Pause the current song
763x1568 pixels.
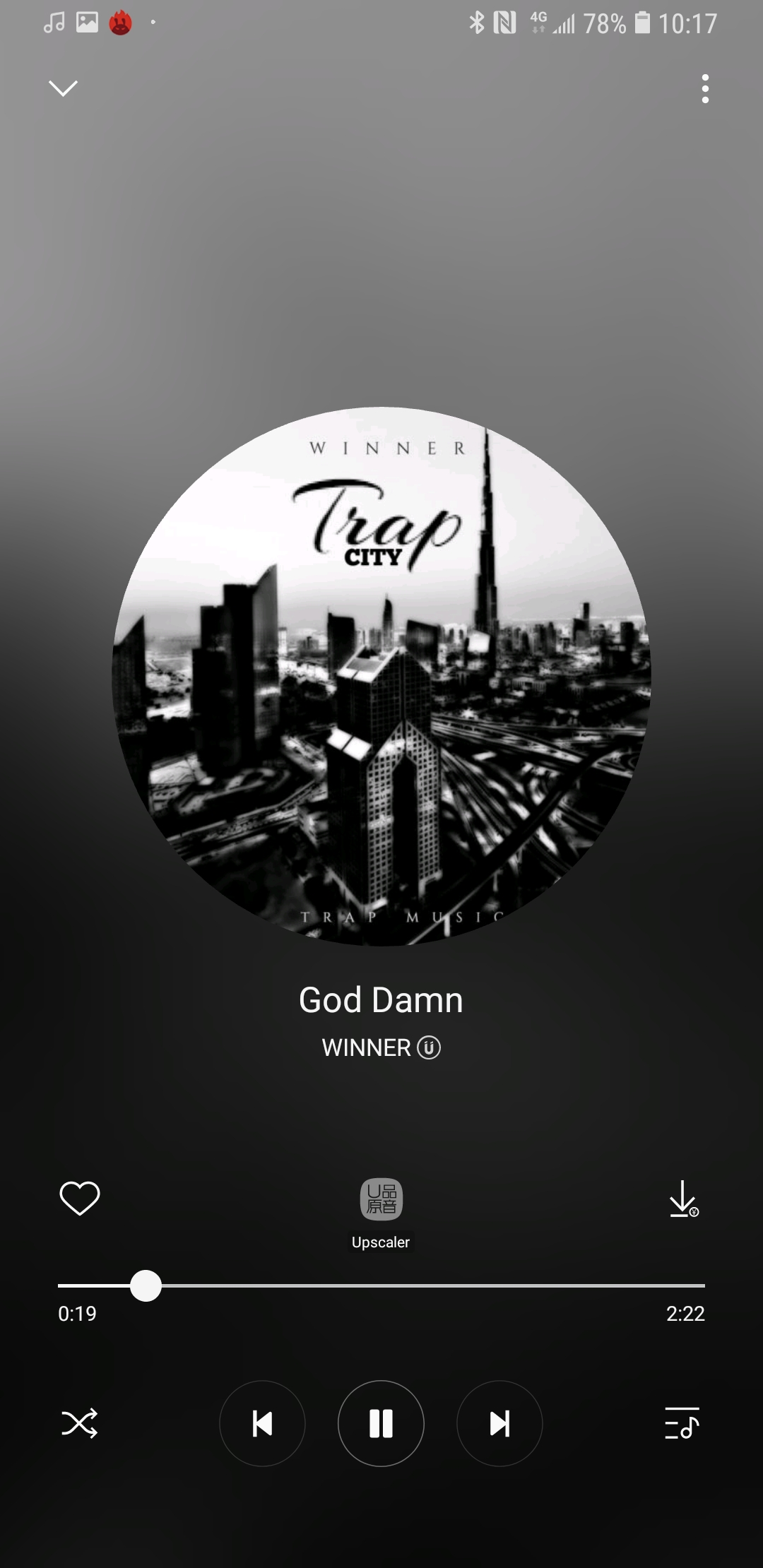tap(381, 1423)
